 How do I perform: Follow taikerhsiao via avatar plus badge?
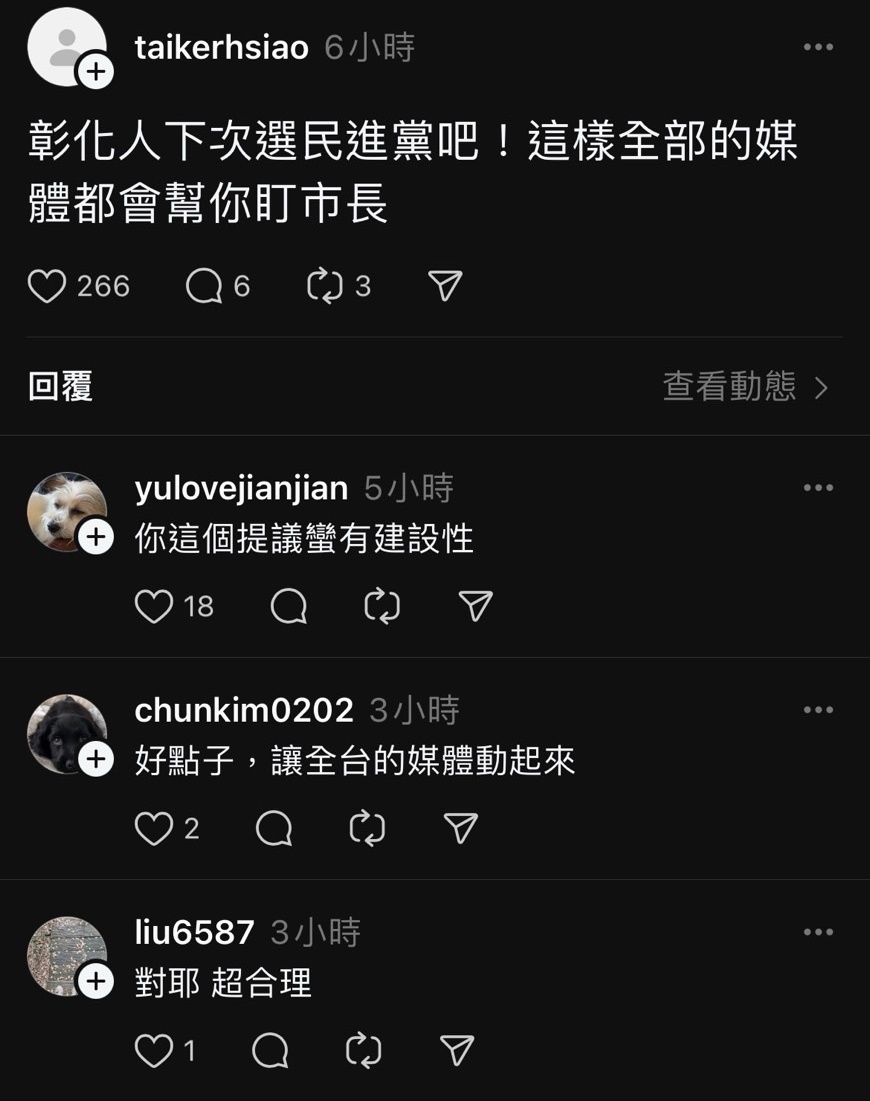click(96, 71)
